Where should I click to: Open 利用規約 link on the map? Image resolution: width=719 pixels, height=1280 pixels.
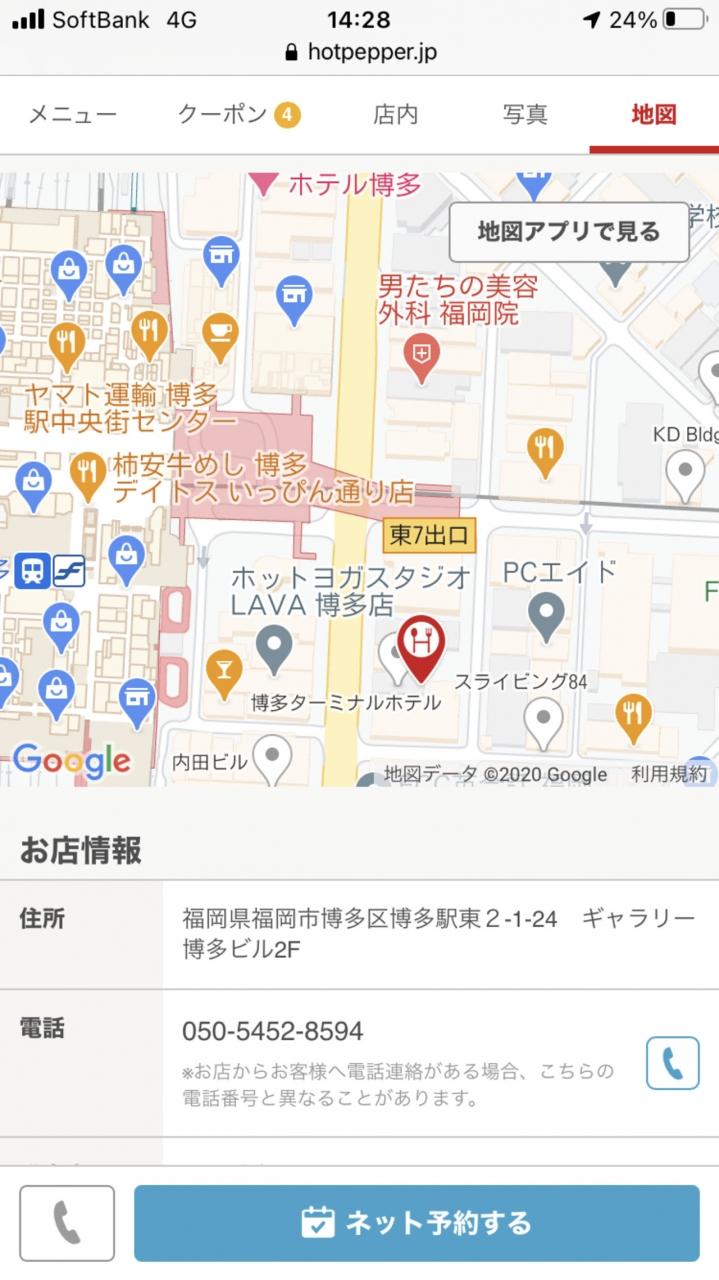coord(669,774)
